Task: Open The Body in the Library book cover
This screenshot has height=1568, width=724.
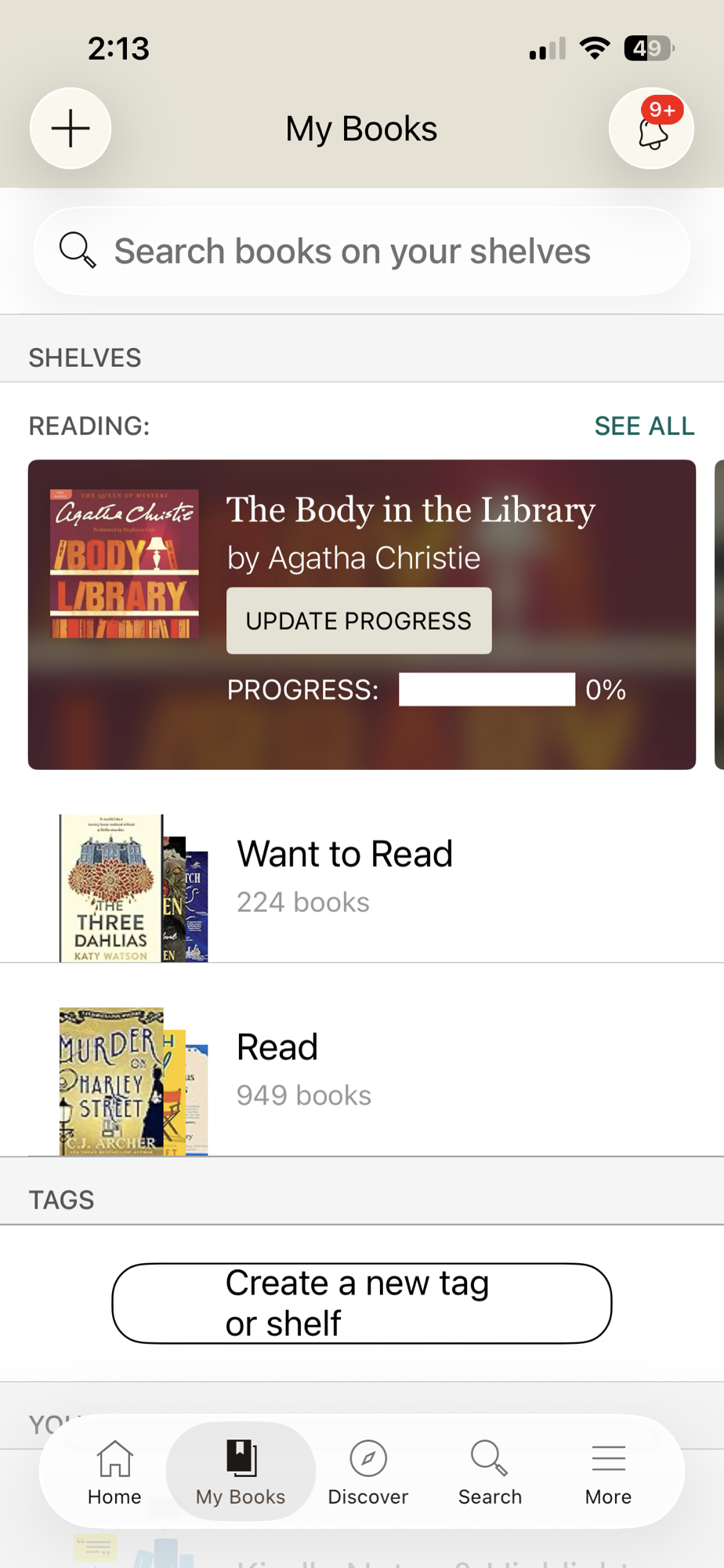Action: point(125,564)
